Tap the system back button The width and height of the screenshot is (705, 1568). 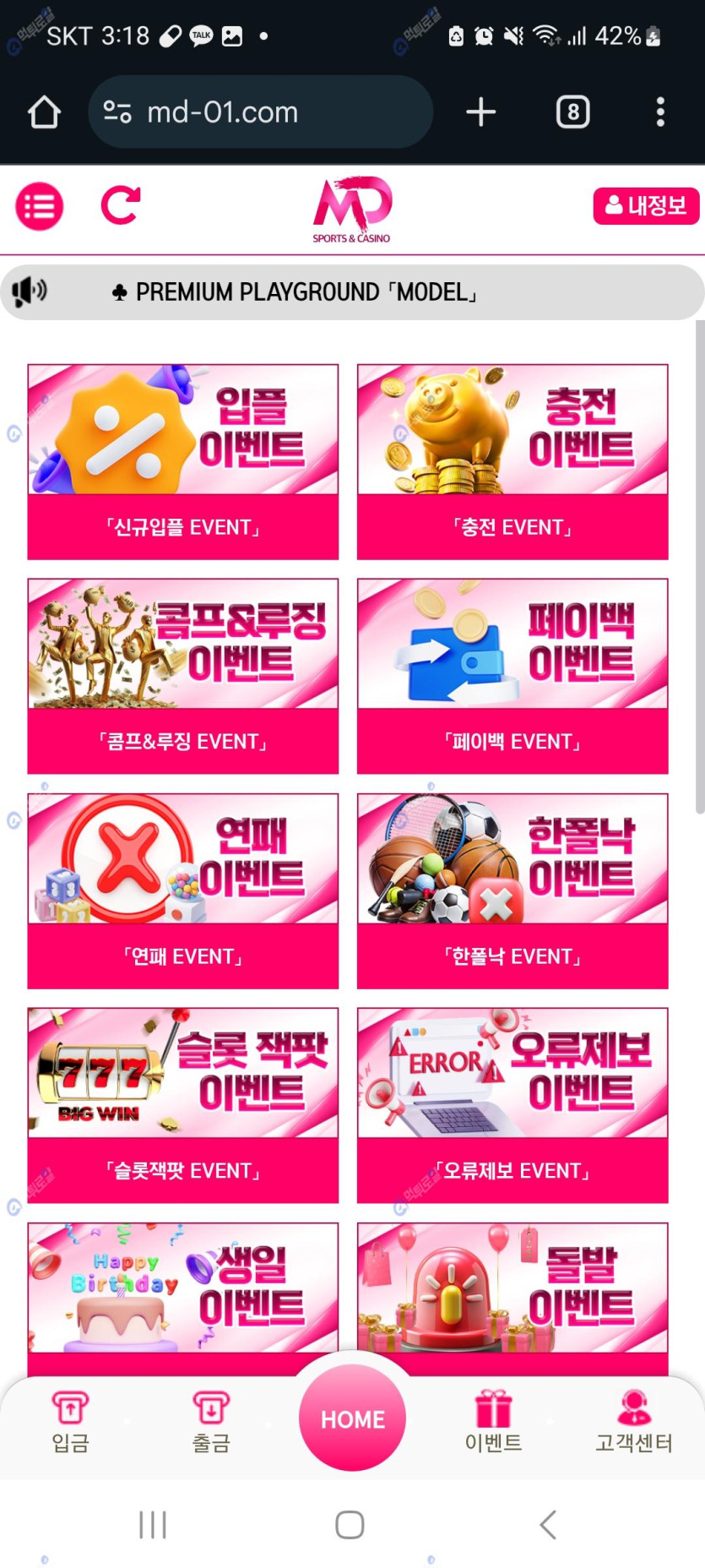(x=547, y=1525)
